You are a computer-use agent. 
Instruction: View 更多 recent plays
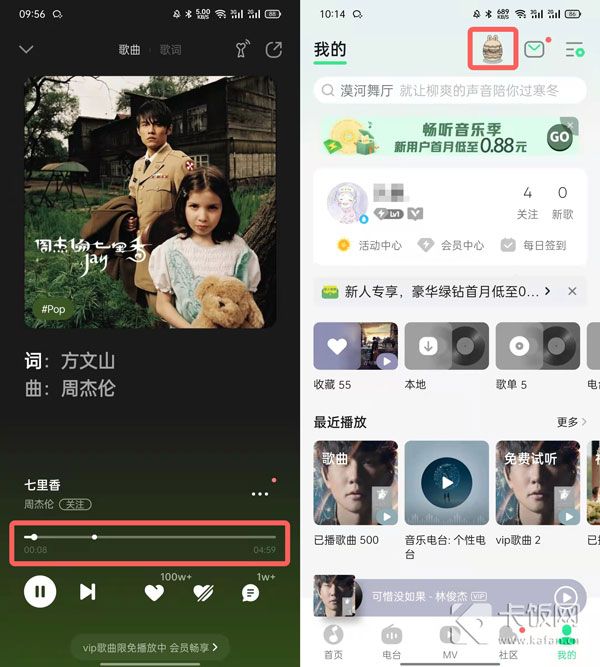pyautogui.click(x=571, y=422)
